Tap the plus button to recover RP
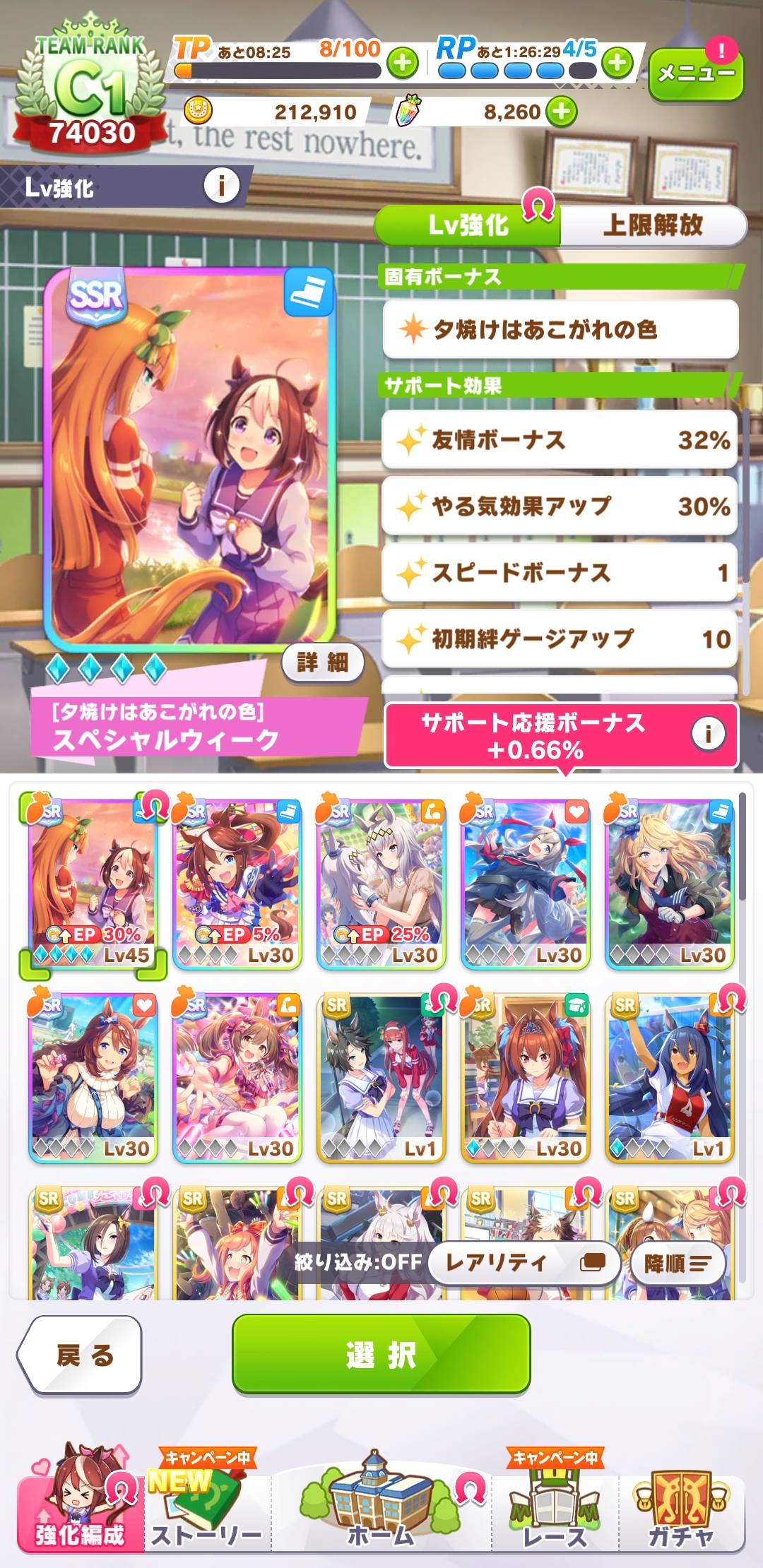 (x=617, y=64)
